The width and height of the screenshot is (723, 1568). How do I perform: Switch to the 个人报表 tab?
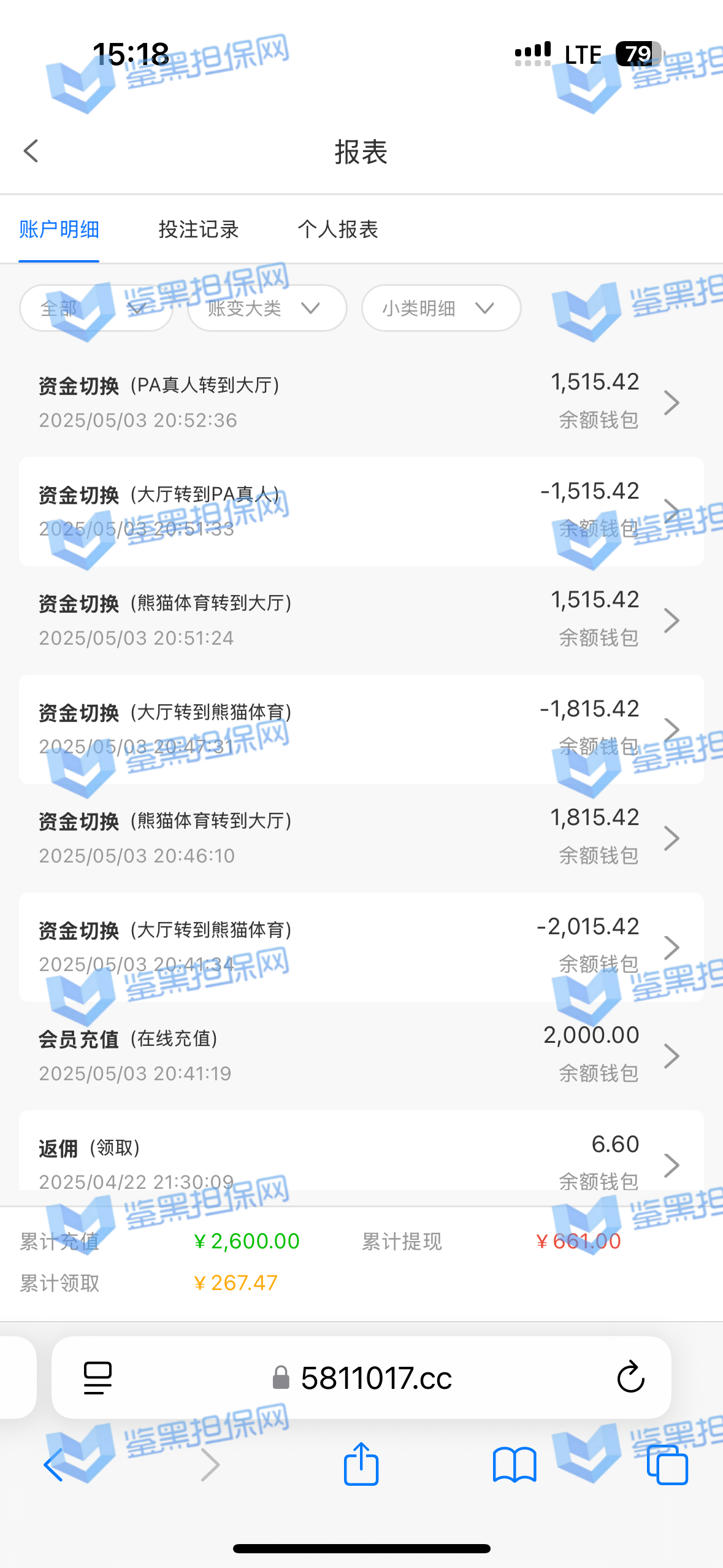[x=338, y=230]
